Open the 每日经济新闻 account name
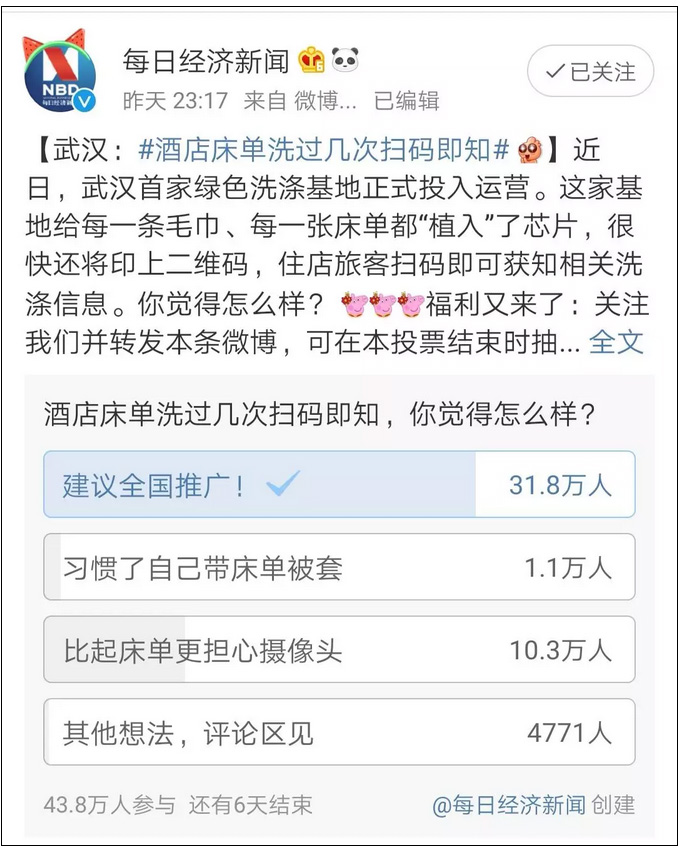 [206, 62]
